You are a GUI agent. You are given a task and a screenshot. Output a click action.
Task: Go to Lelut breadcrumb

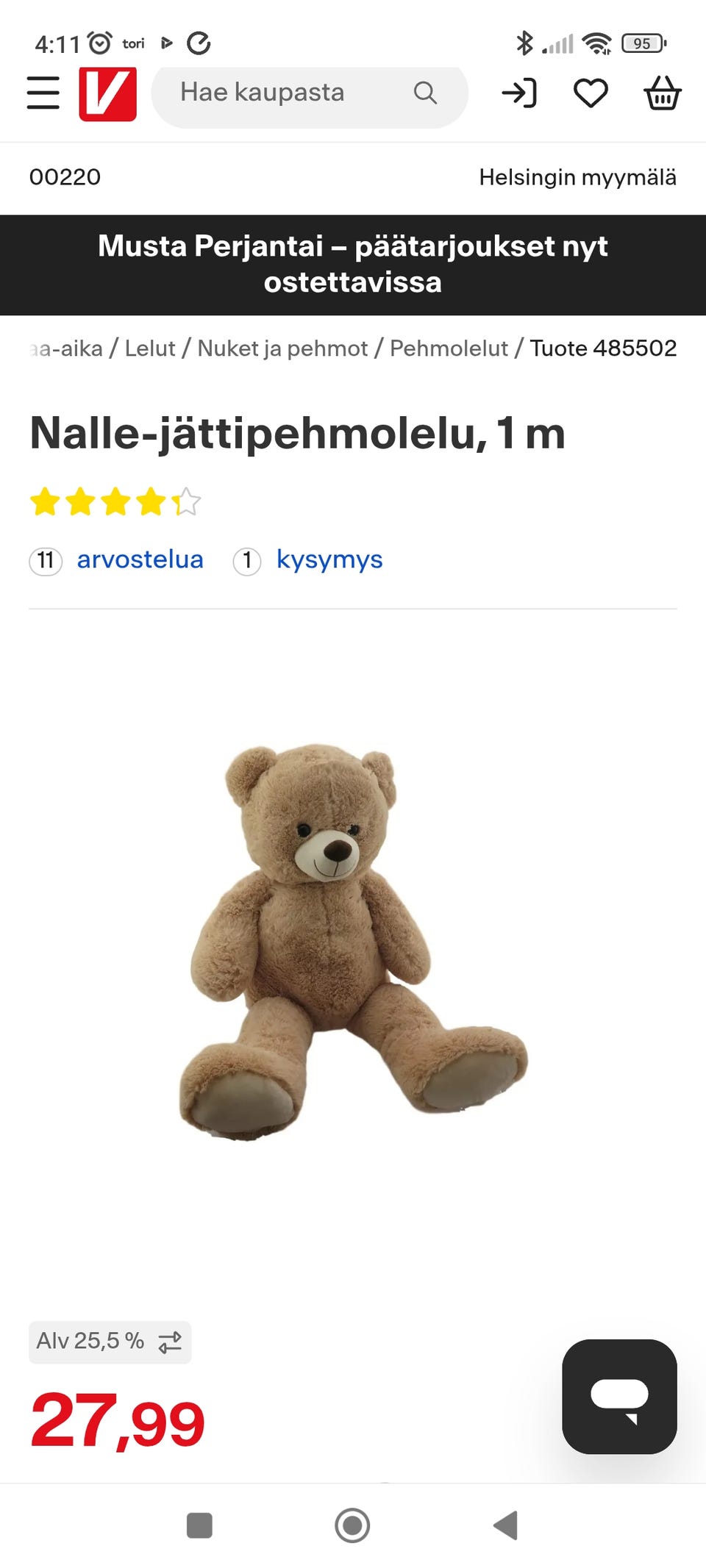pos(150,348)
